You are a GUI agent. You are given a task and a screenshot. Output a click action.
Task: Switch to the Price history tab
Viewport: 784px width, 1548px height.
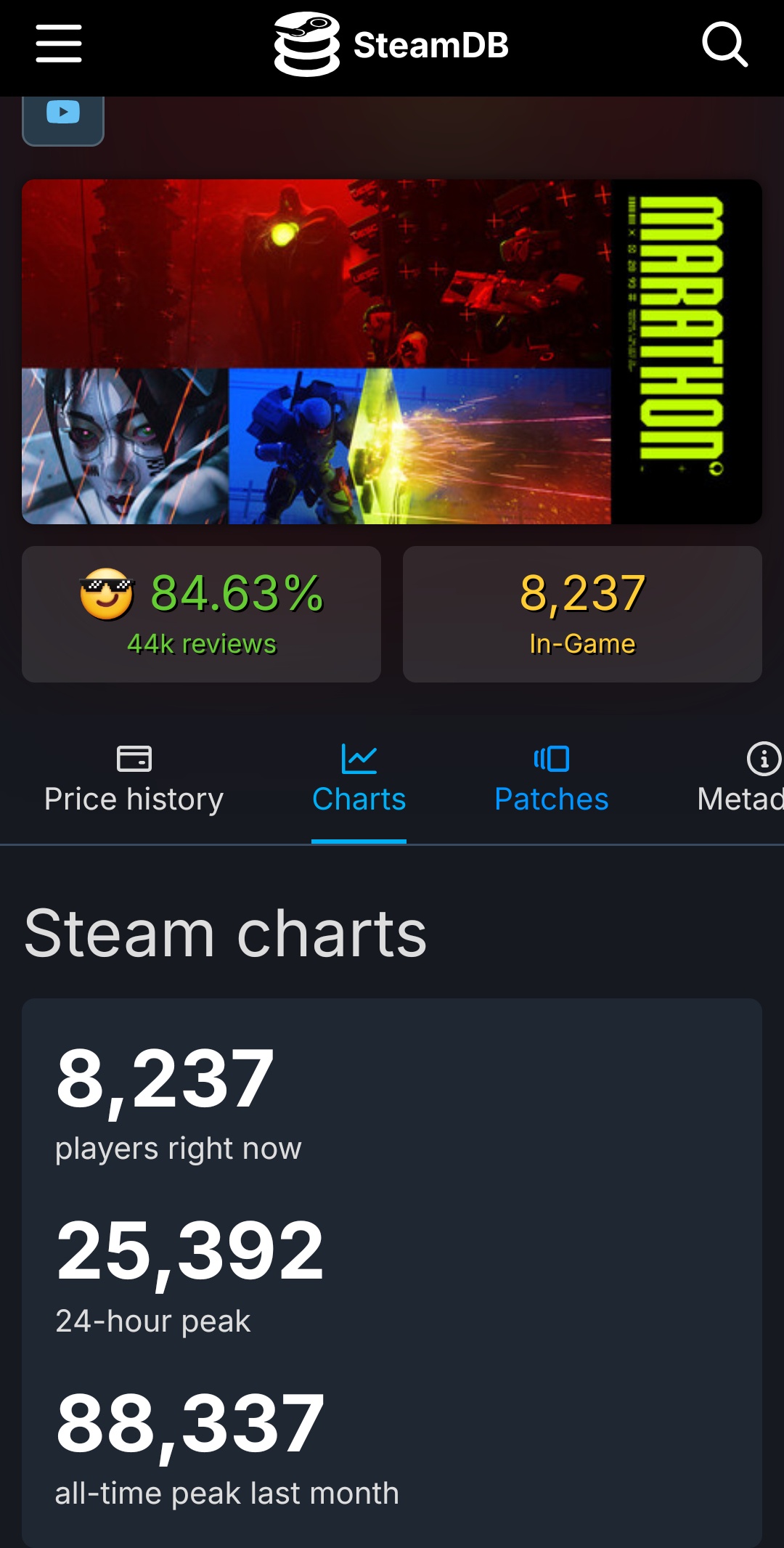coord(134,781)
